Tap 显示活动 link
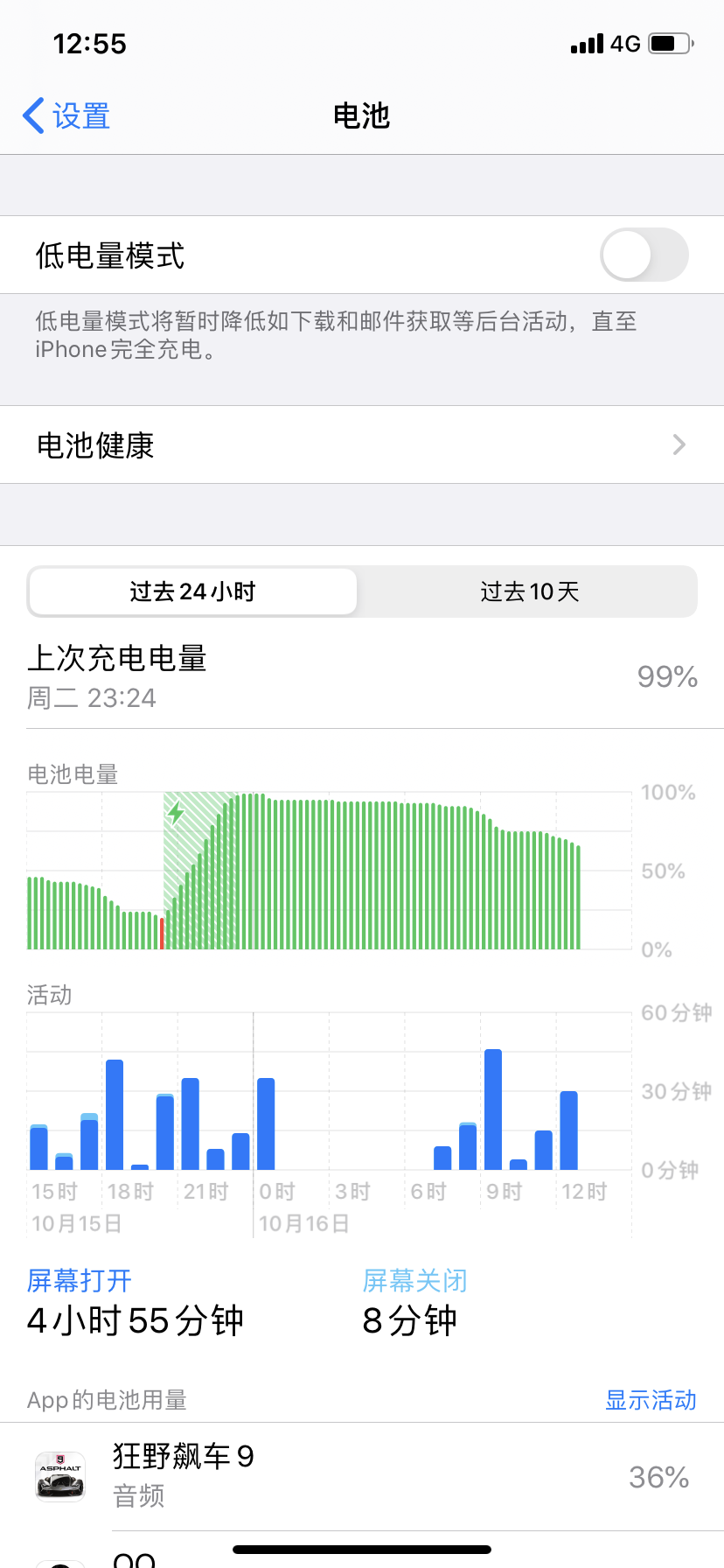 click(x=651, y=1400)
